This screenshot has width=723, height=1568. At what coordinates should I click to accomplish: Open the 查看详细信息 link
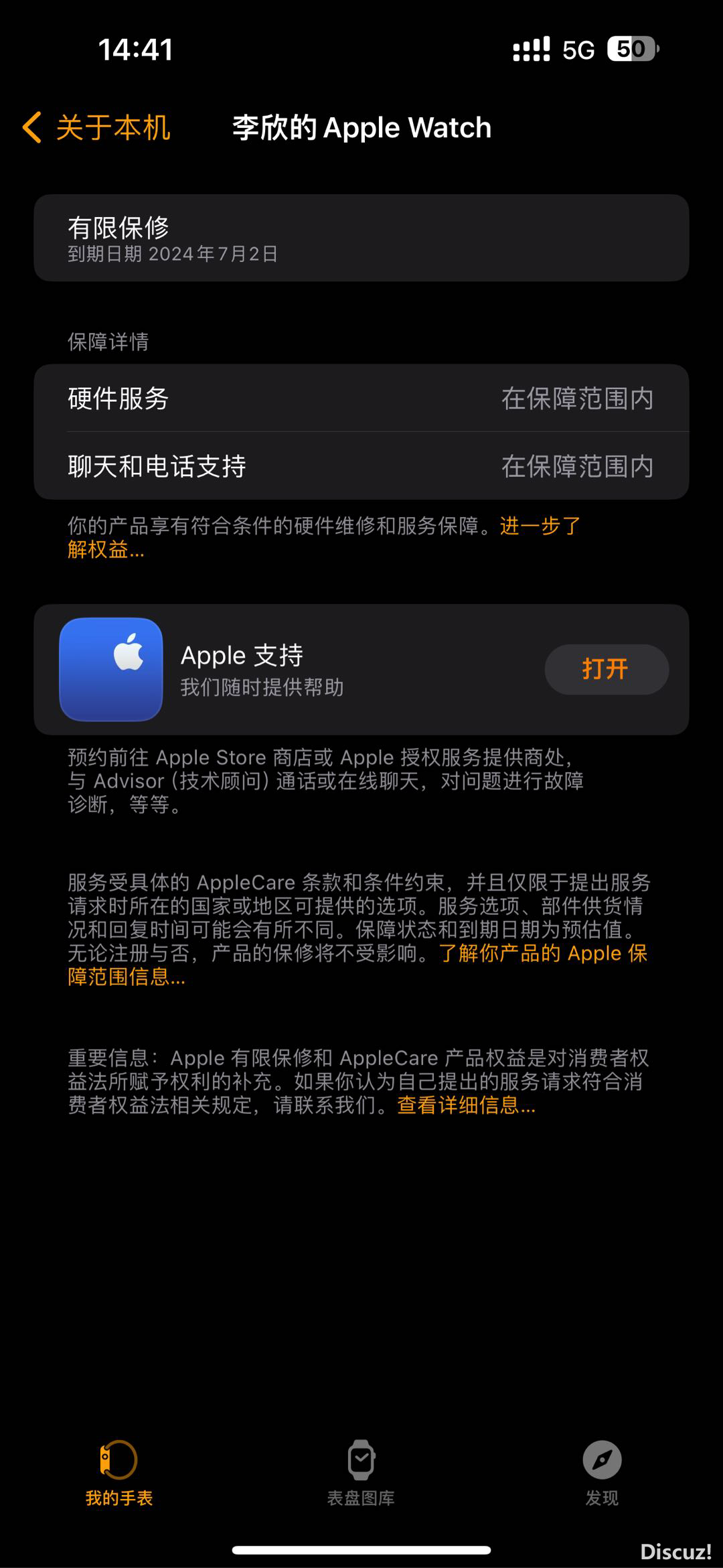tap(466, 1105)
